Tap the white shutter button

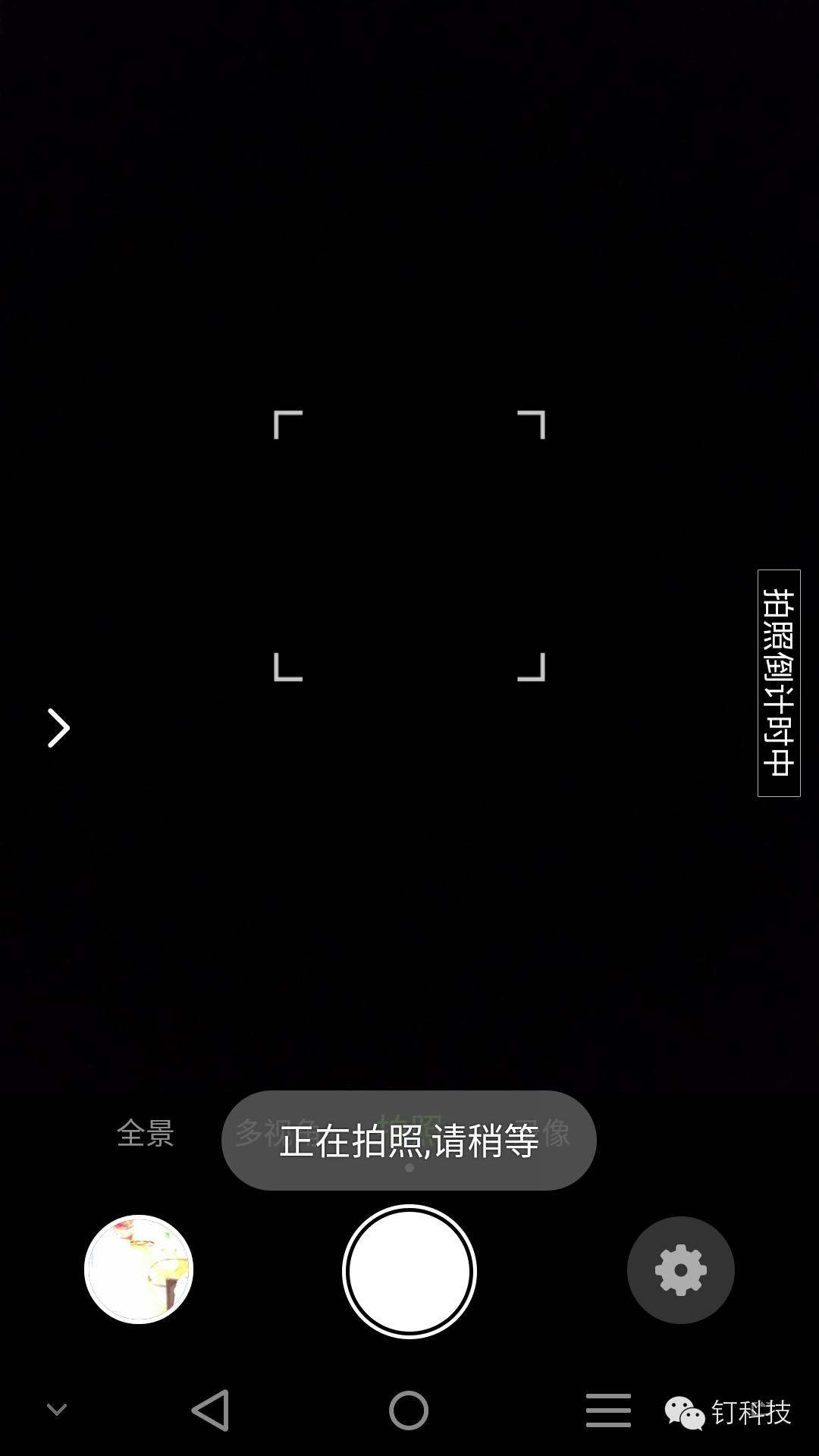point(409,1271)
